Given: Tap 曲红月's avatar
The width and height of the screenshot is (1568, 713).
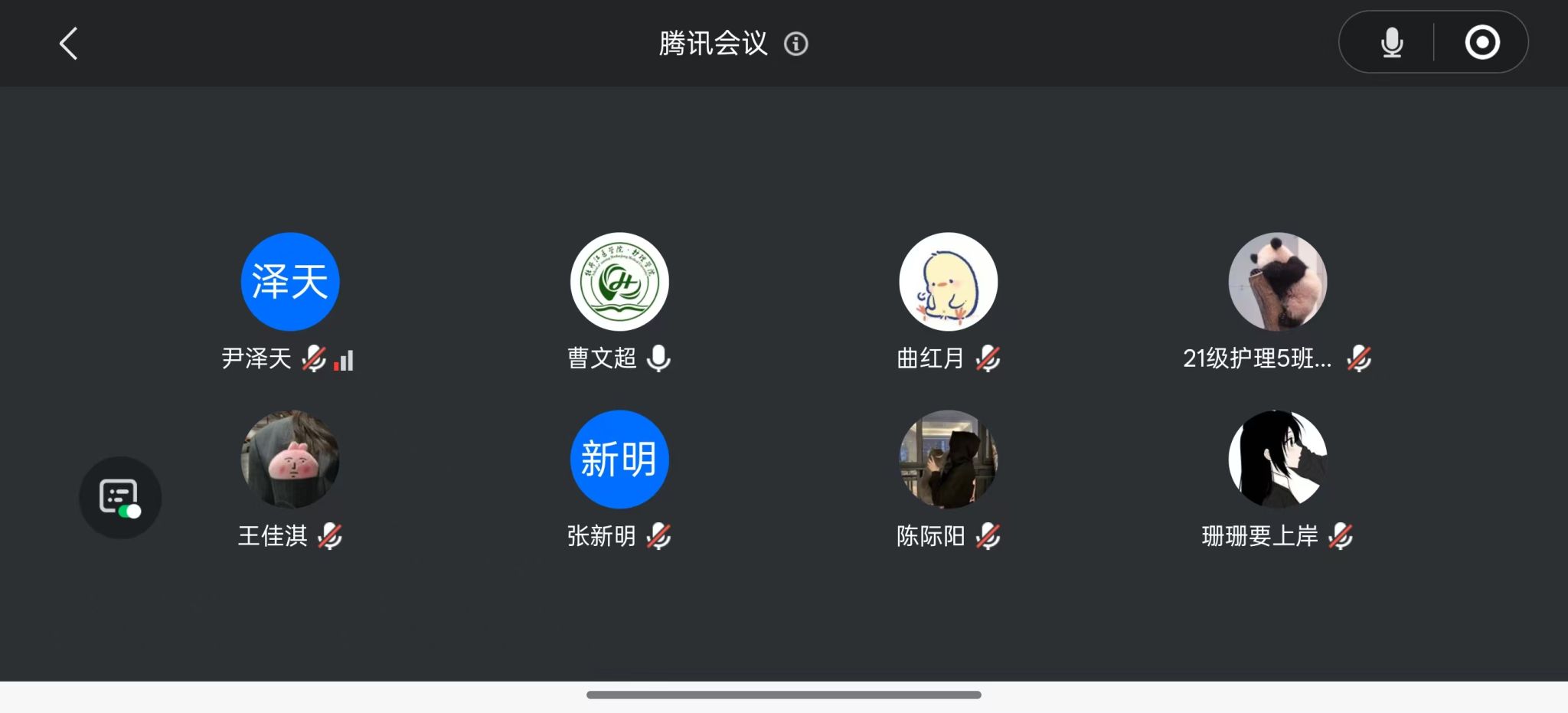Looking at the screenshot, I should pyautogui.click(x=948, y=282).
